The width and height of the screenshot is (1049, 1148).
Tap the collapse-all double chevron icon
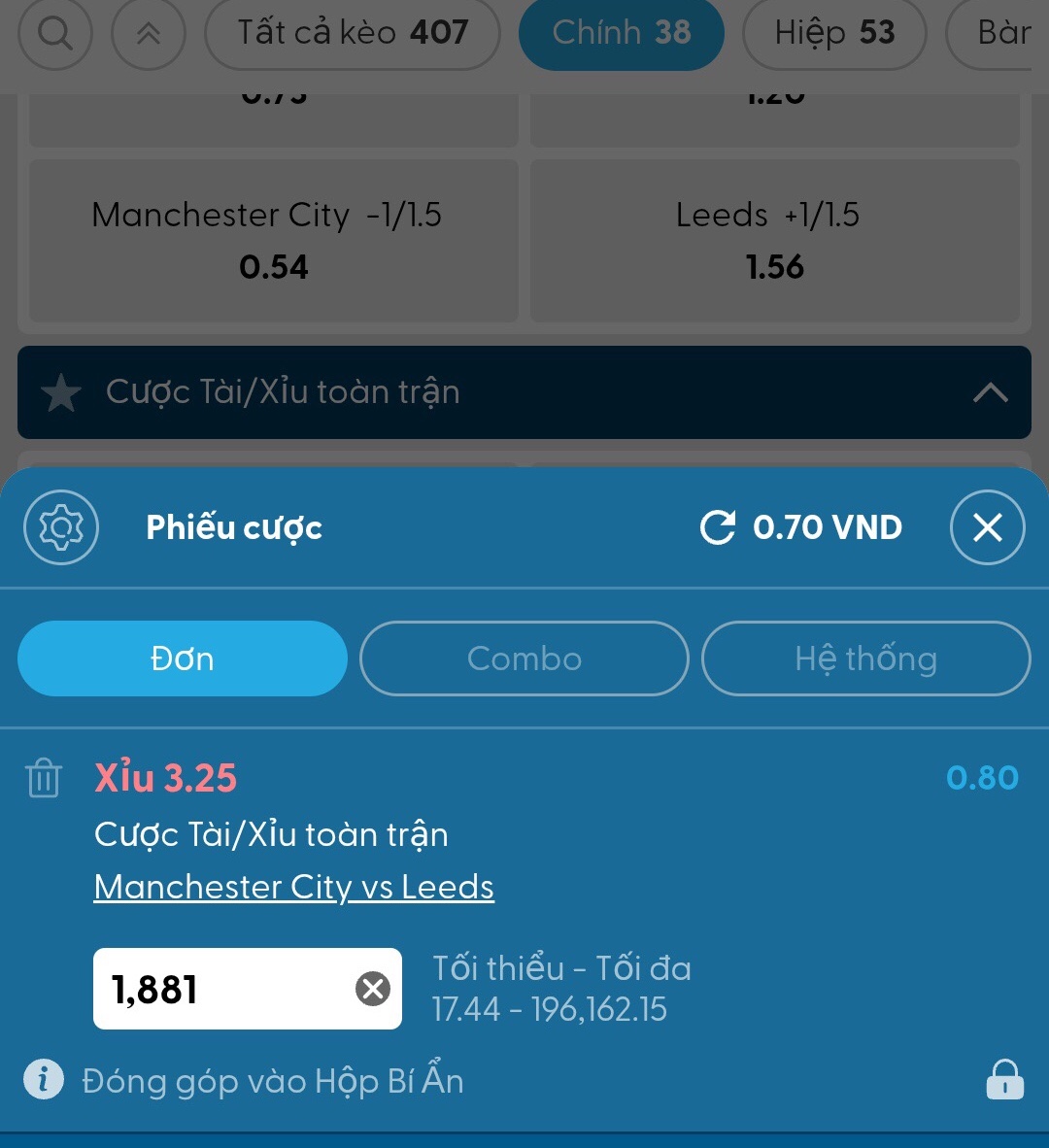coord(149,34)
